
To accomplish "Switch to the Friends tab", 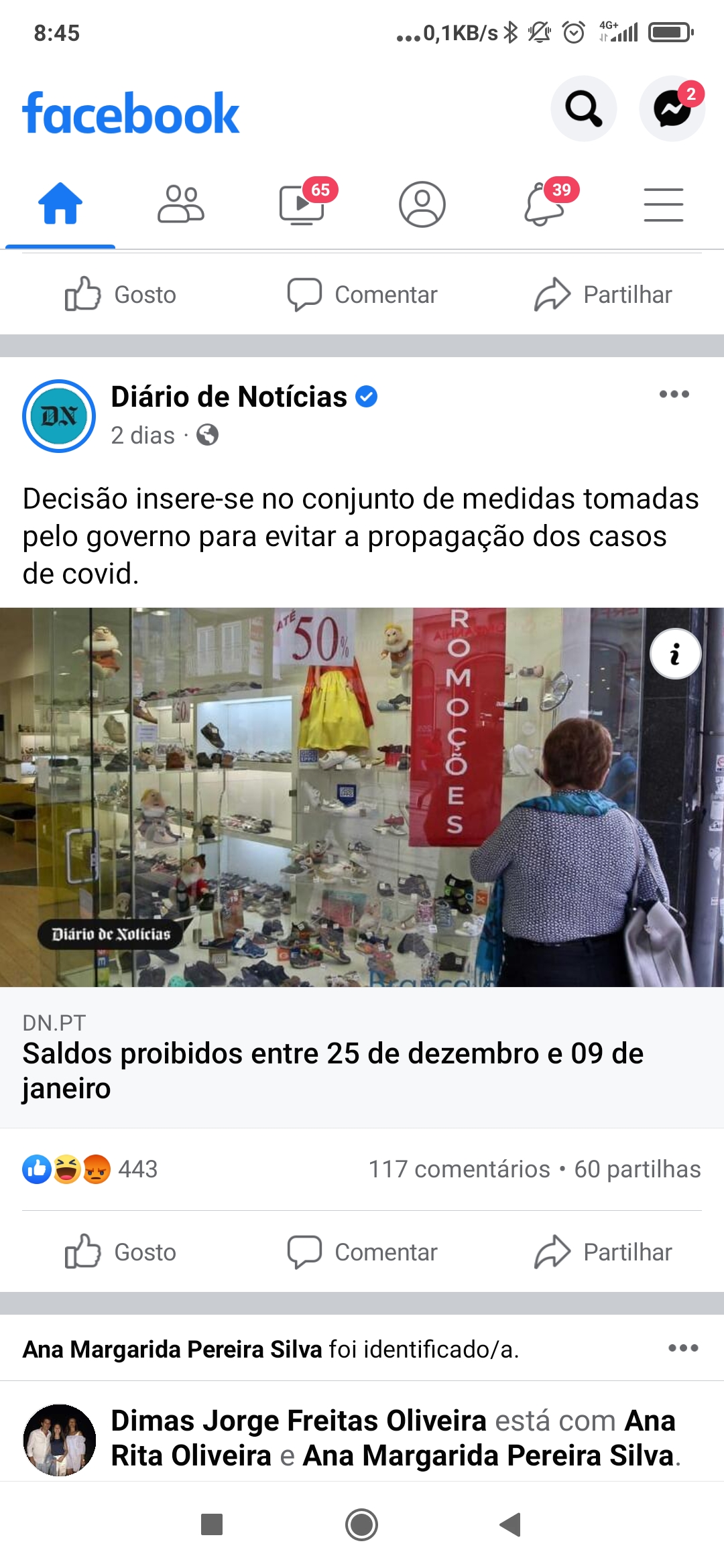I will click(x=181, y=204).
